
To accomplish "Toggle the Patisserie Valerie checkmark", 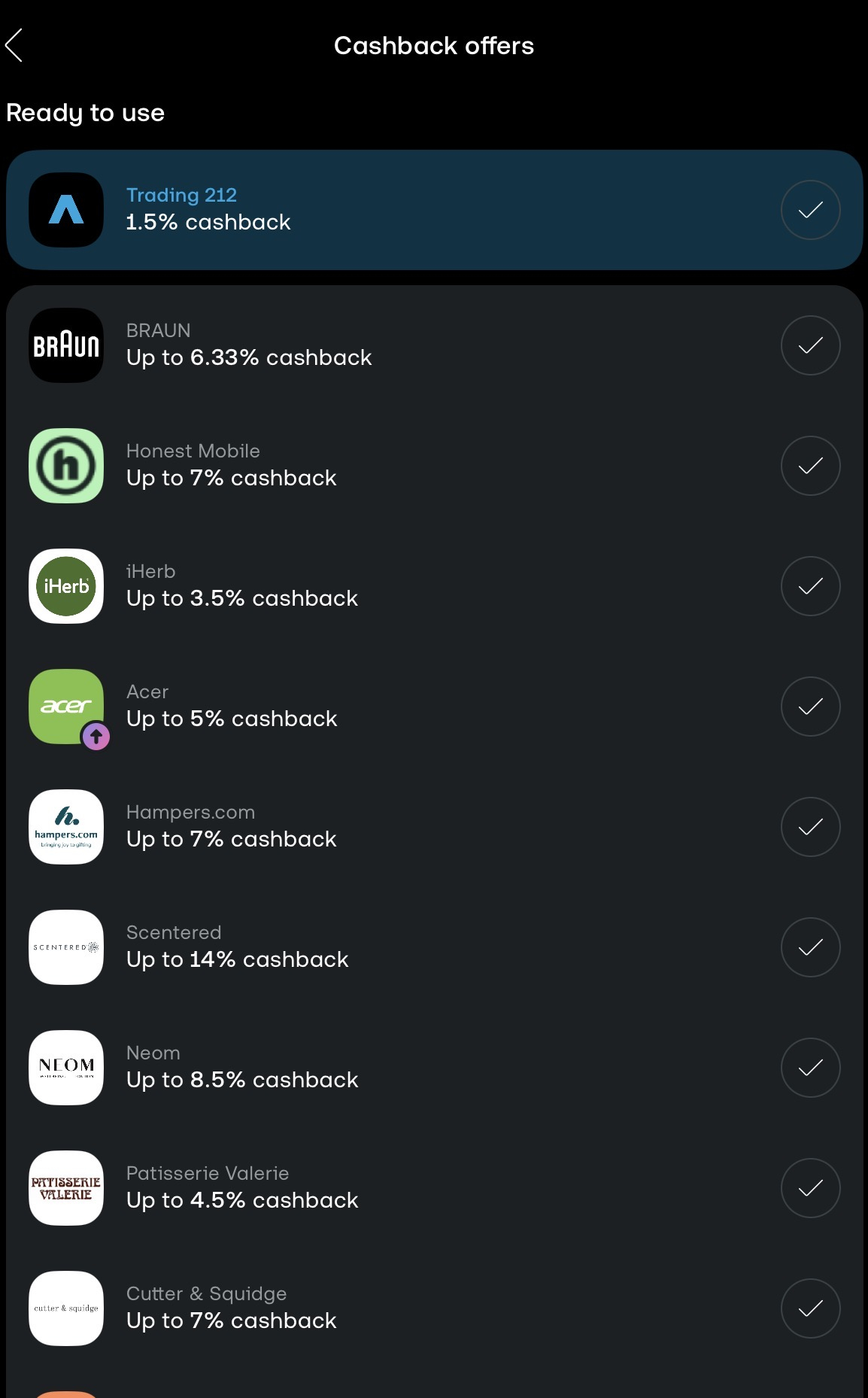I will (x=810, y=1188).
